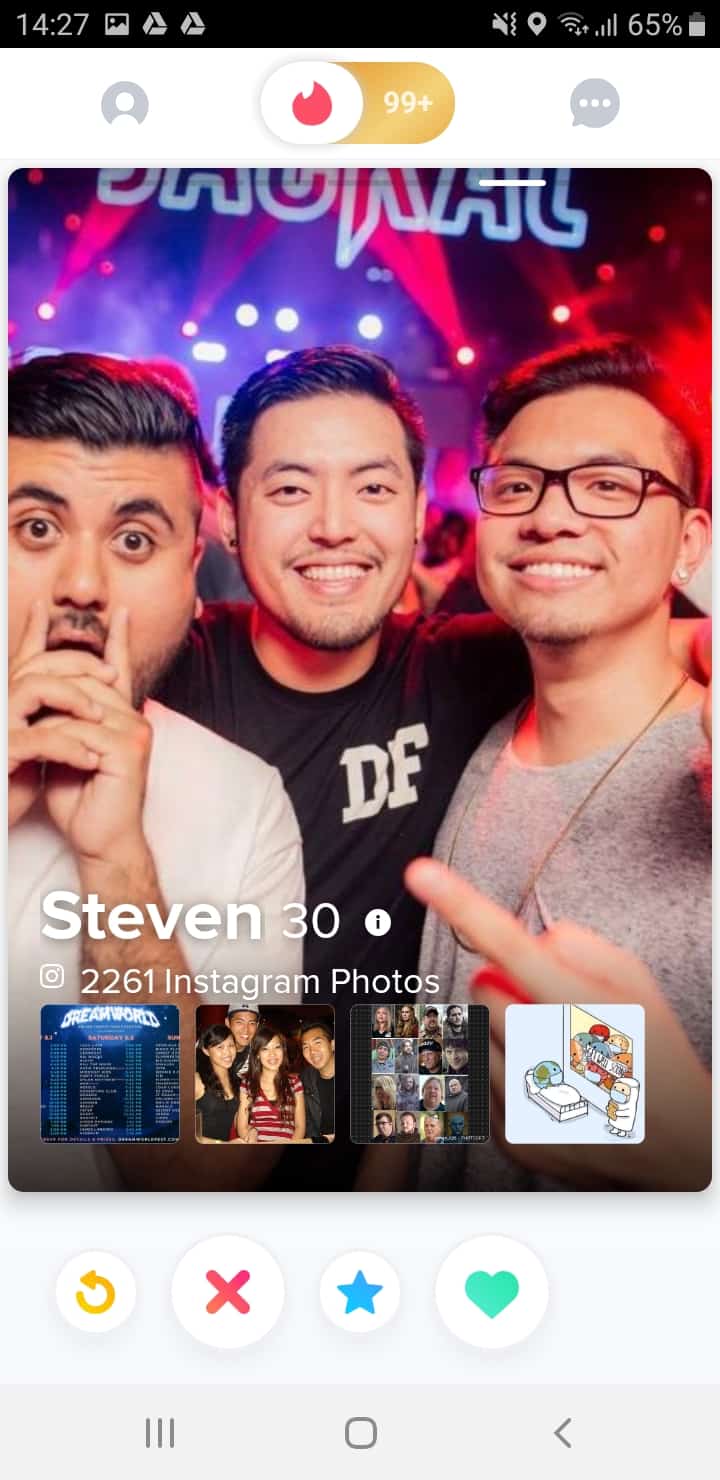720x1480 pixels.
Task: Go back using the system back button
Action: coord(563,1432)
